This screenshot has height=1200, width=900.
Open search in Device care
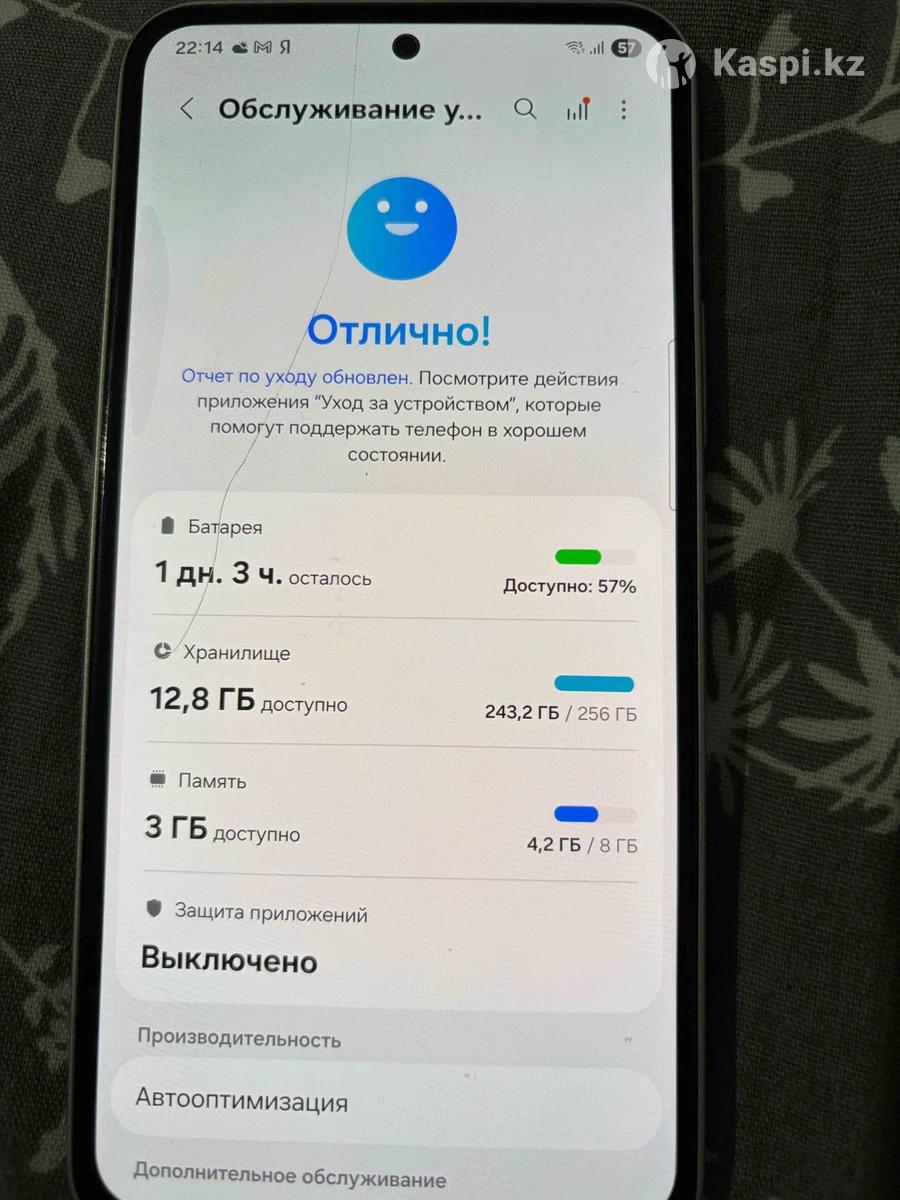pos(525,110)
